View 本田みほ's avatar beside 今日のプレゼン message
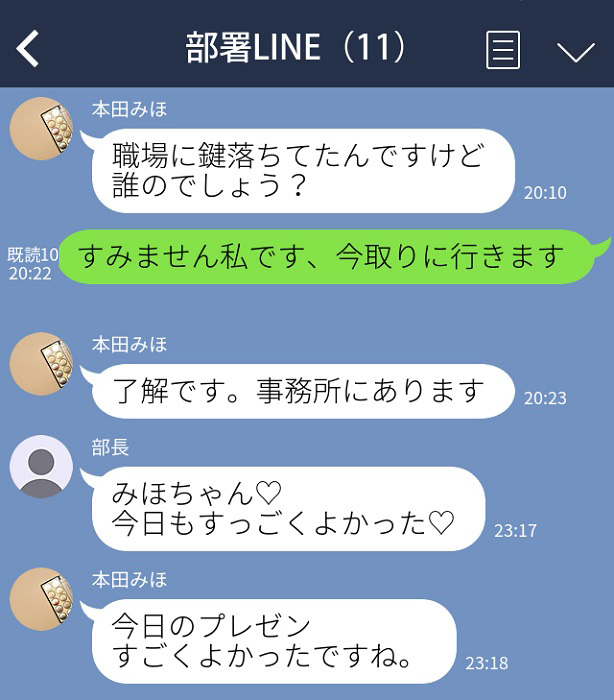This screenshot has height=700, width=614. tap(41, 598)
